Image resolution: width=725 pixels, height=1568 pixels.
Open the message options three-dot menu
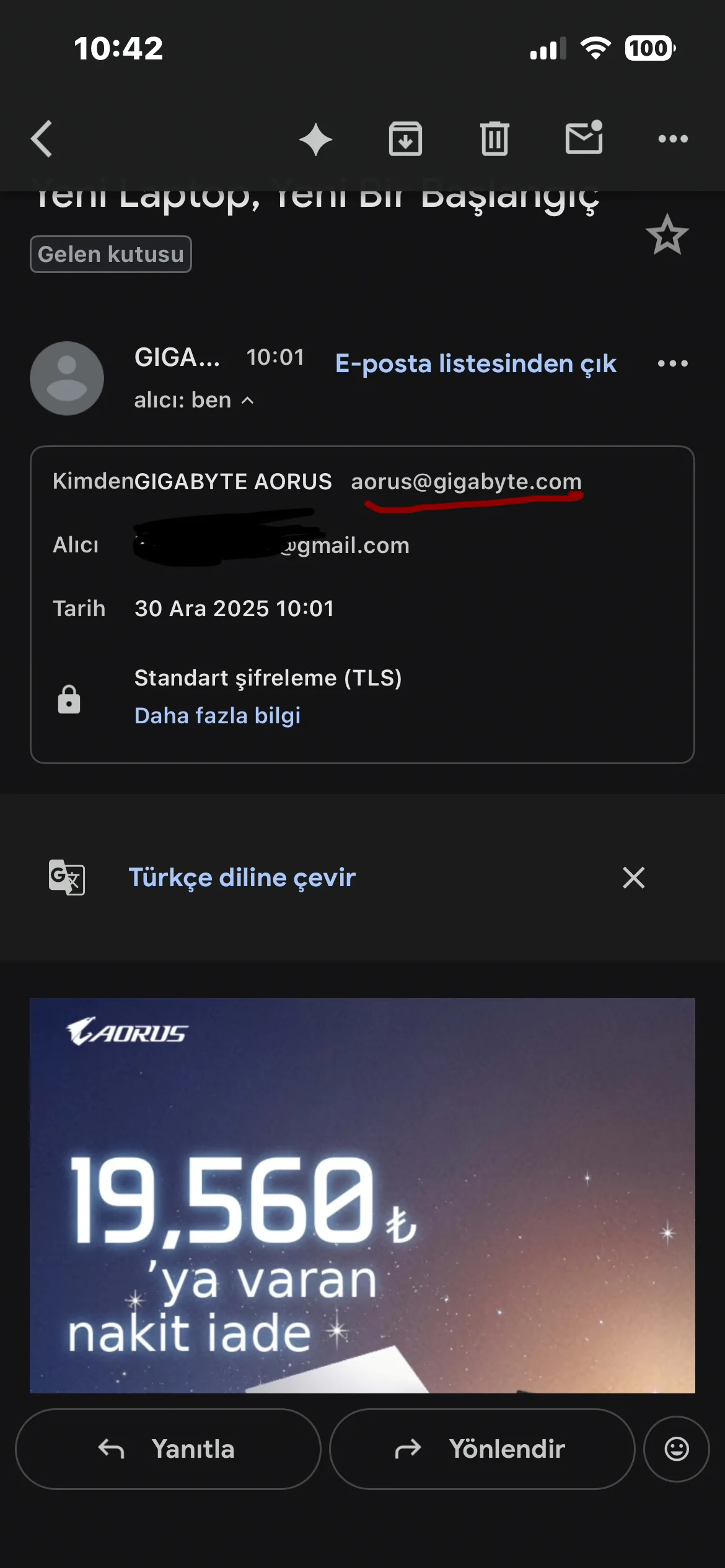pos(672,364)
